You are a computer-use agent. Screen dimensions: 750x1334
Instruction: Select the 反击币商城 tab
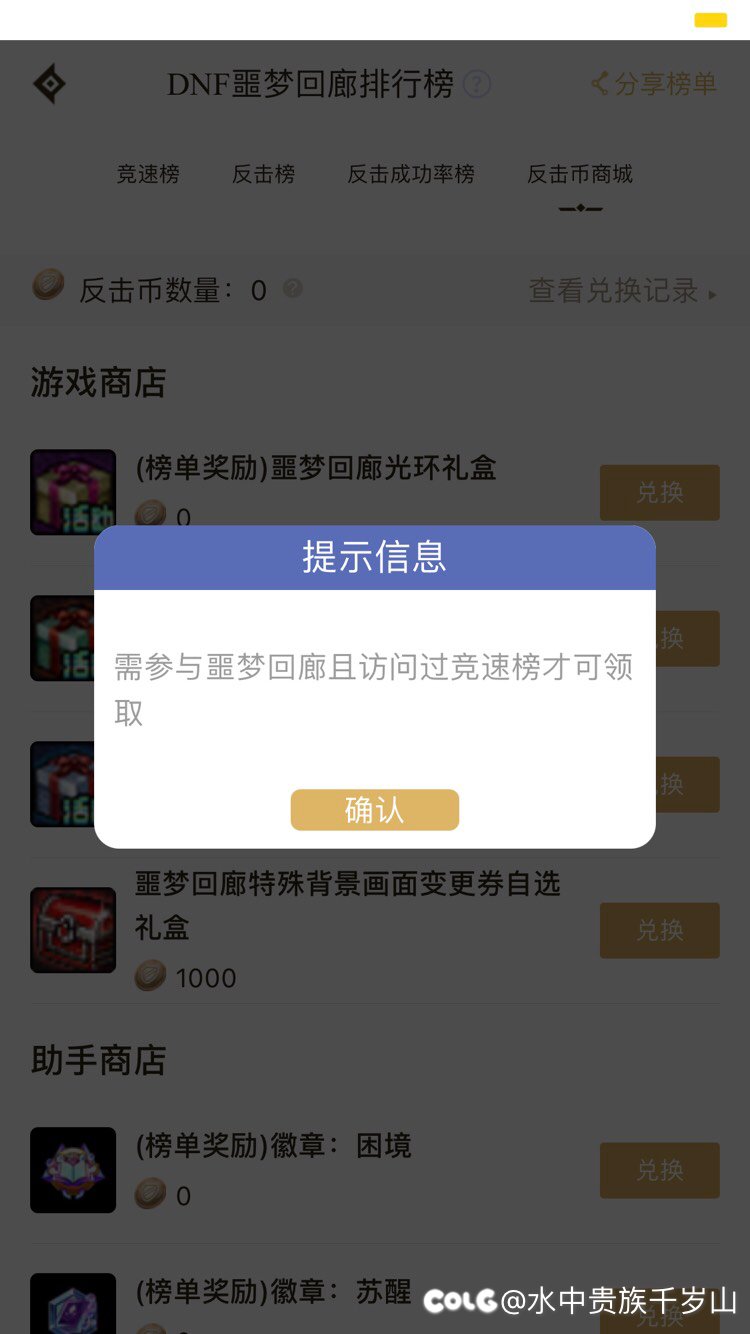pyautogui.click(x=580, y=174)
